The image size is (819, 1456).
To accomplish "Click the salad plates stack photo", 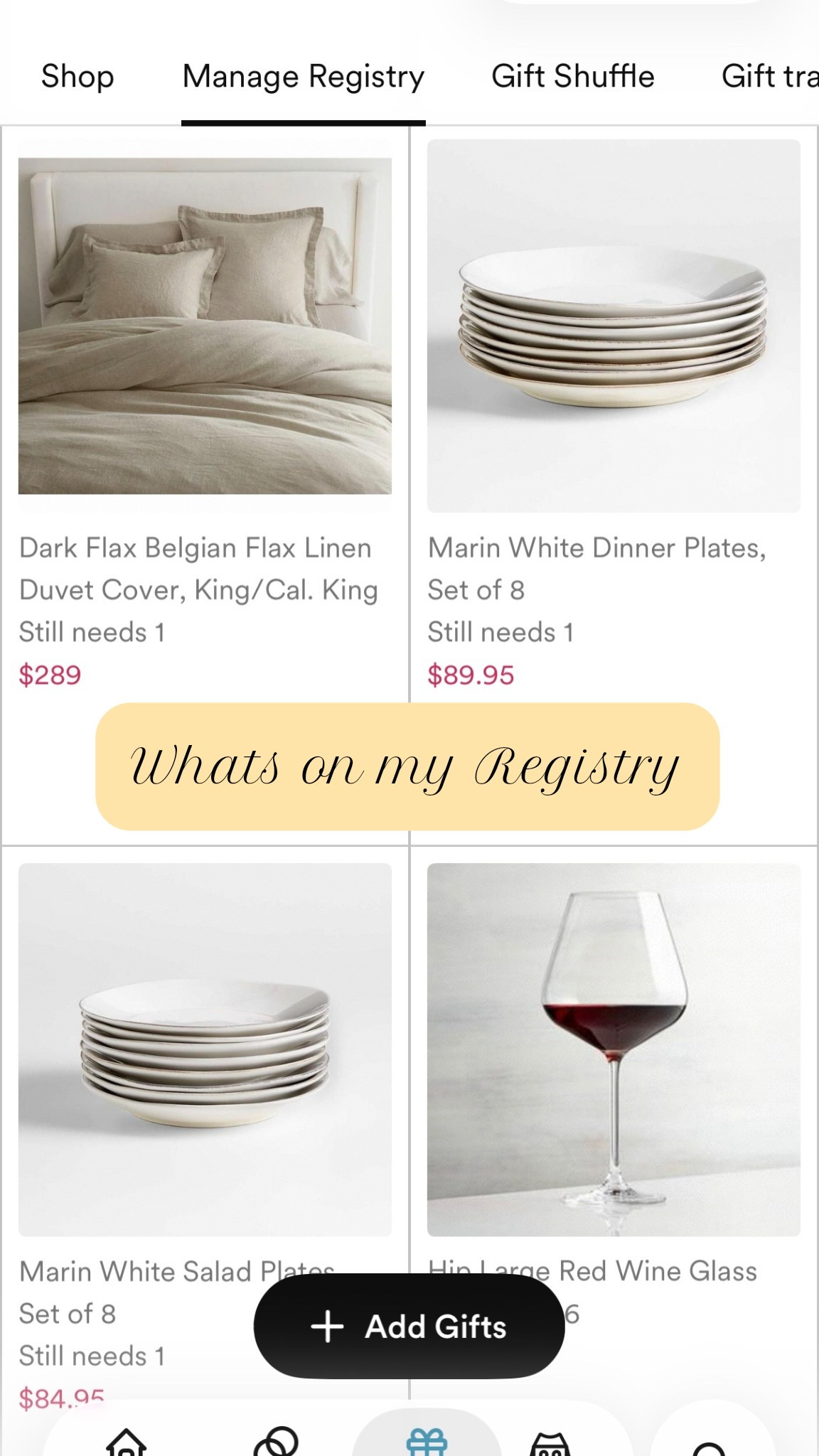I will (205, 1049).
